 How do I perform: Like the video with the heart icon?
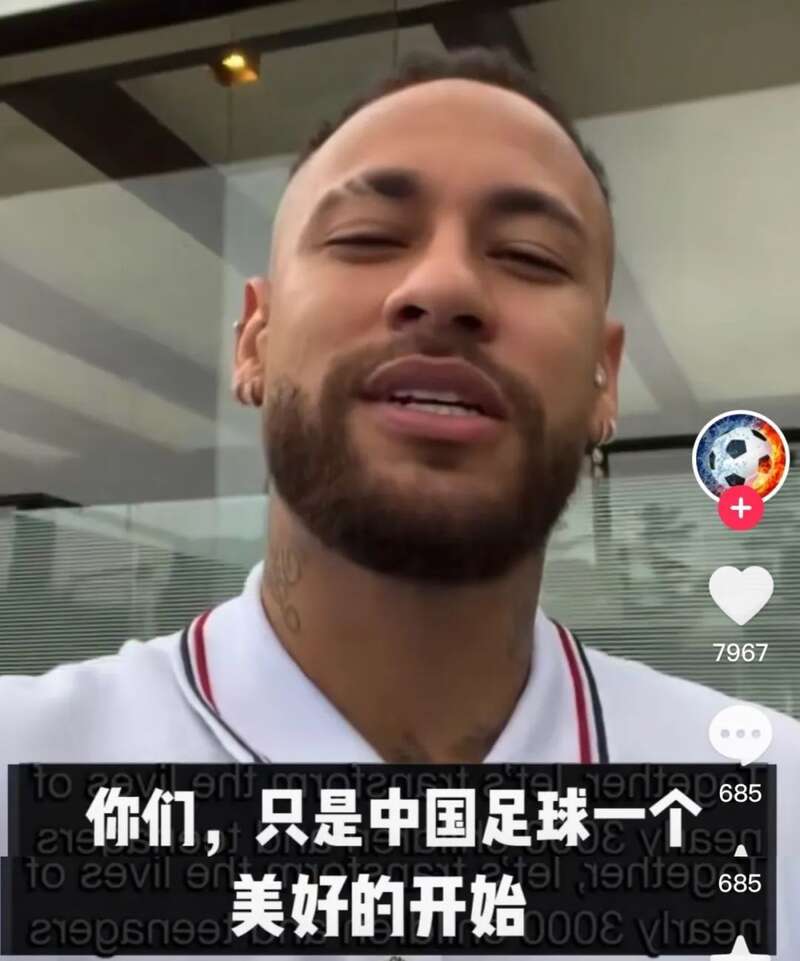coord(740,594)
